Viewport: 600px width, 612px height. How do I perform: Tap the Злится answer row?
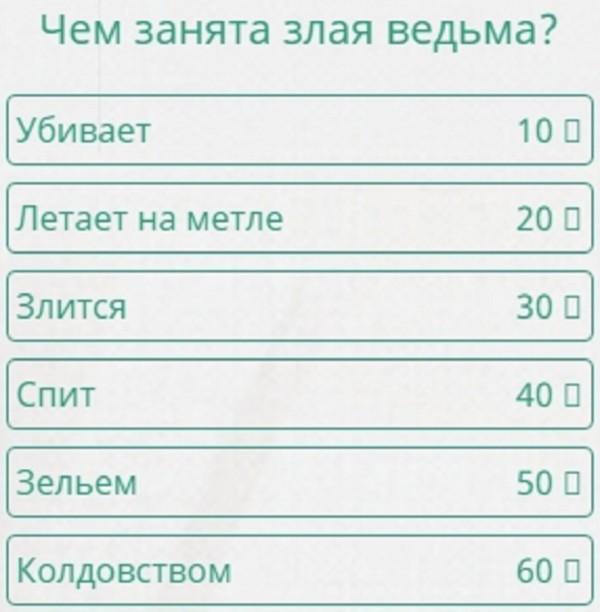tap(300, 306)
